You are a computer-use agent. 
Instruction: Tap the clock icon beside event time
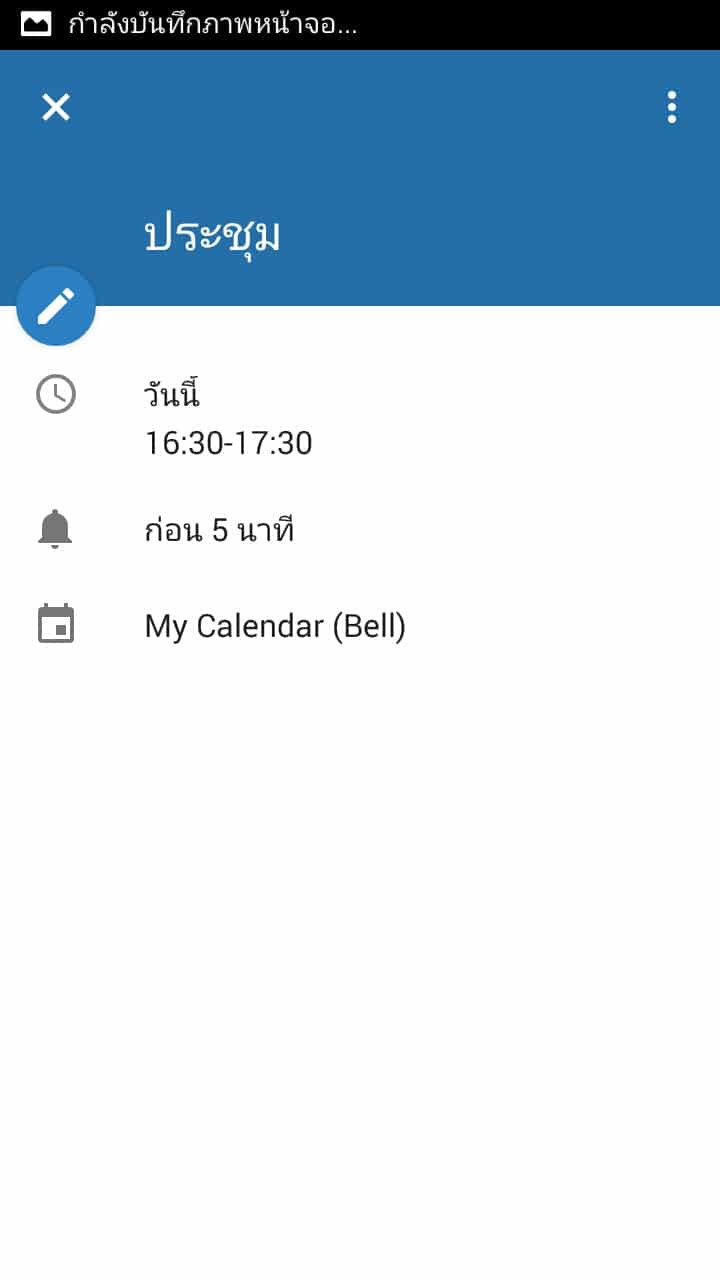(57, 393)
